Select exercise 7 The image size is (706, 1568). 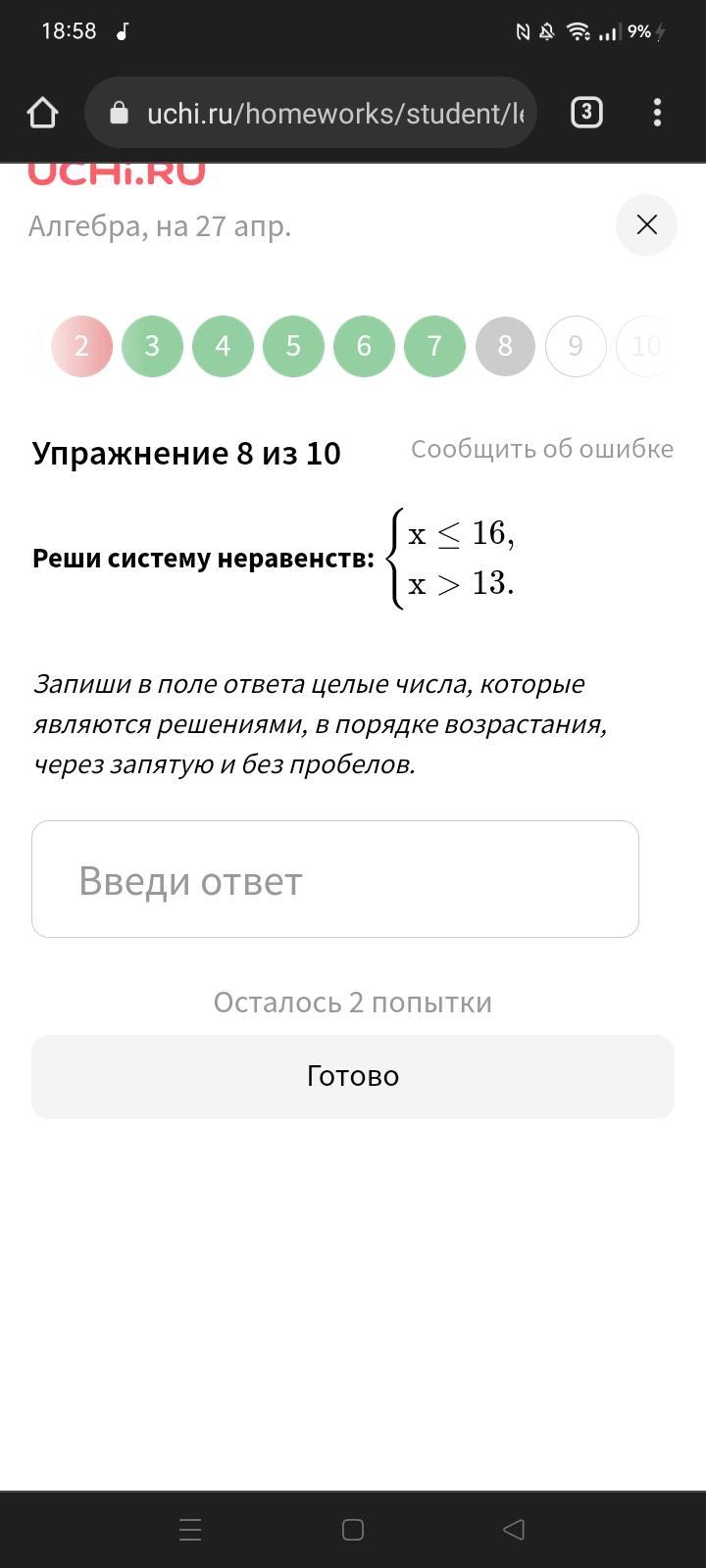coord(434,346)
